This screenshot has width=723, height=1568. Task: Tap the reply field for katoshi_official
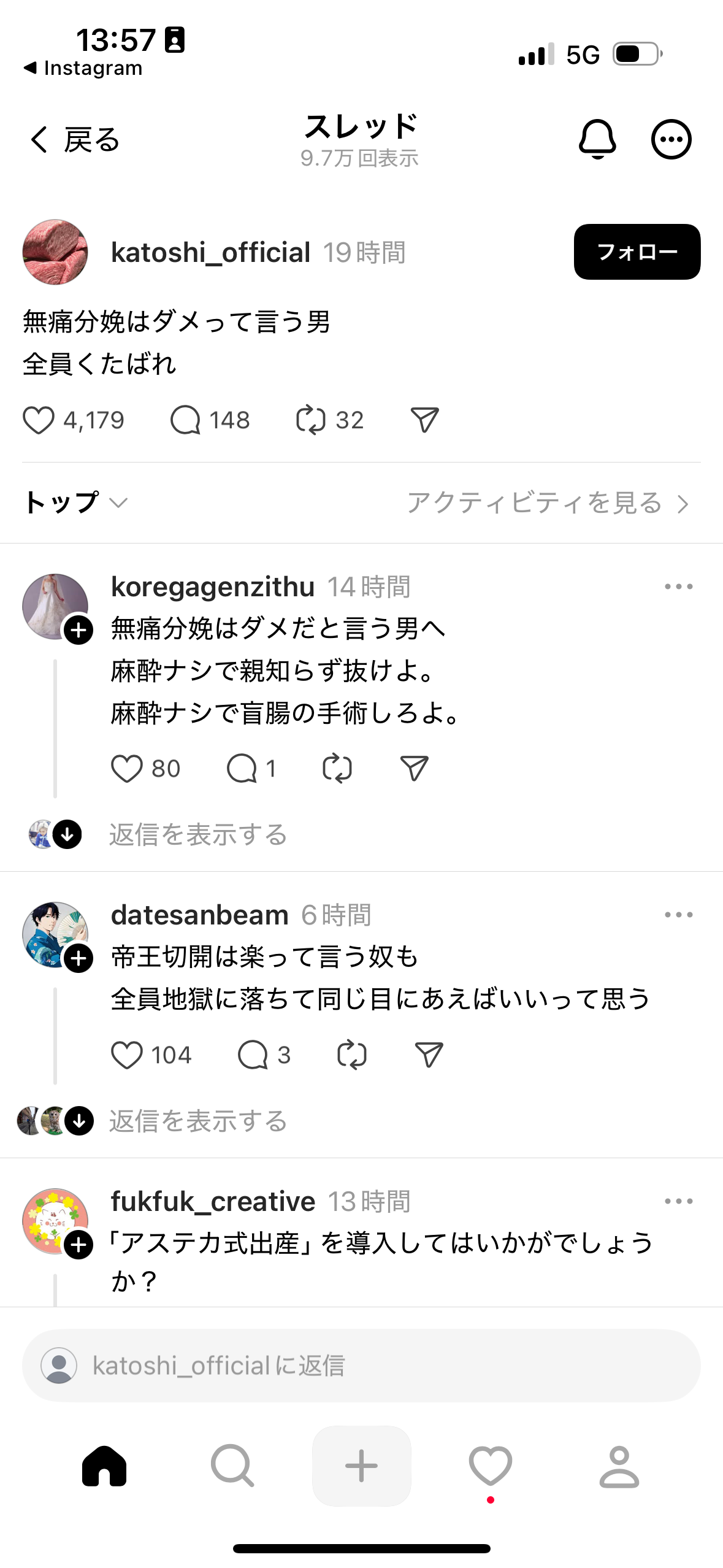pos(361,1366)
